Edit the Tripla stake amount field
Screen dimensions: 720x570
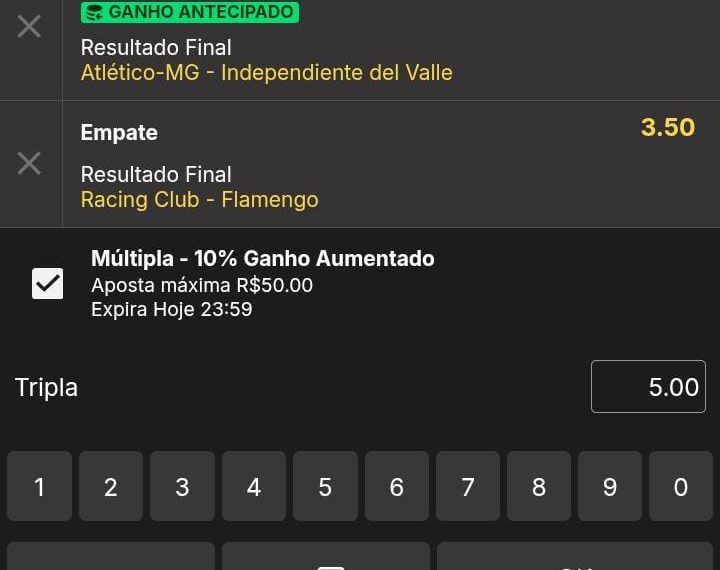pos(648,387)
